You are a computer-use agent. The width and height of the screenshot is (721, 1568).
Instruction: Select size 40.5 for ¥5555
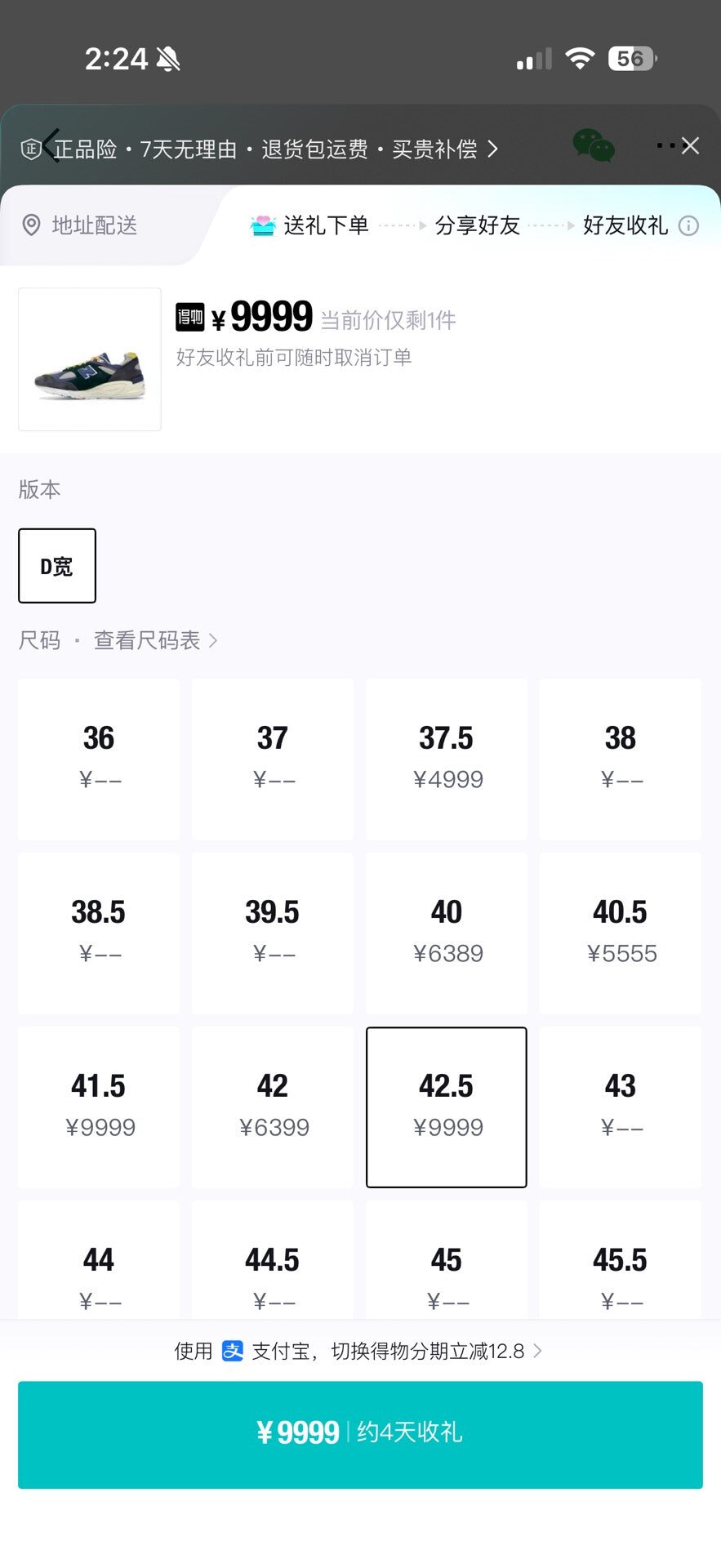pyautogui.click(x=621, y=933)
